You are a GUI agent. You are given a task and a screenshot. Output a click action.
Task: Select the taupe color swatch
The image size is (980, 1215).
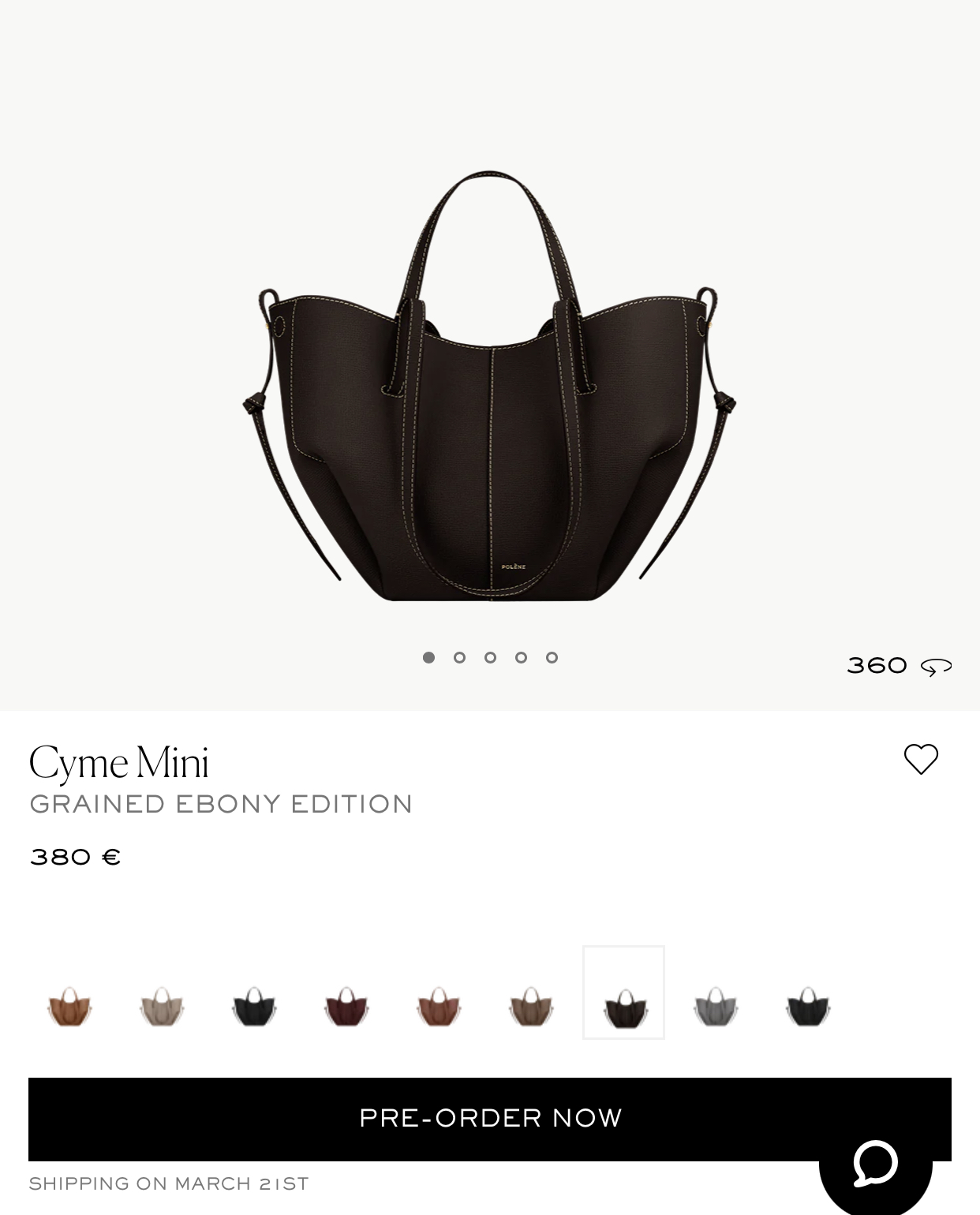click(531, 1007)
